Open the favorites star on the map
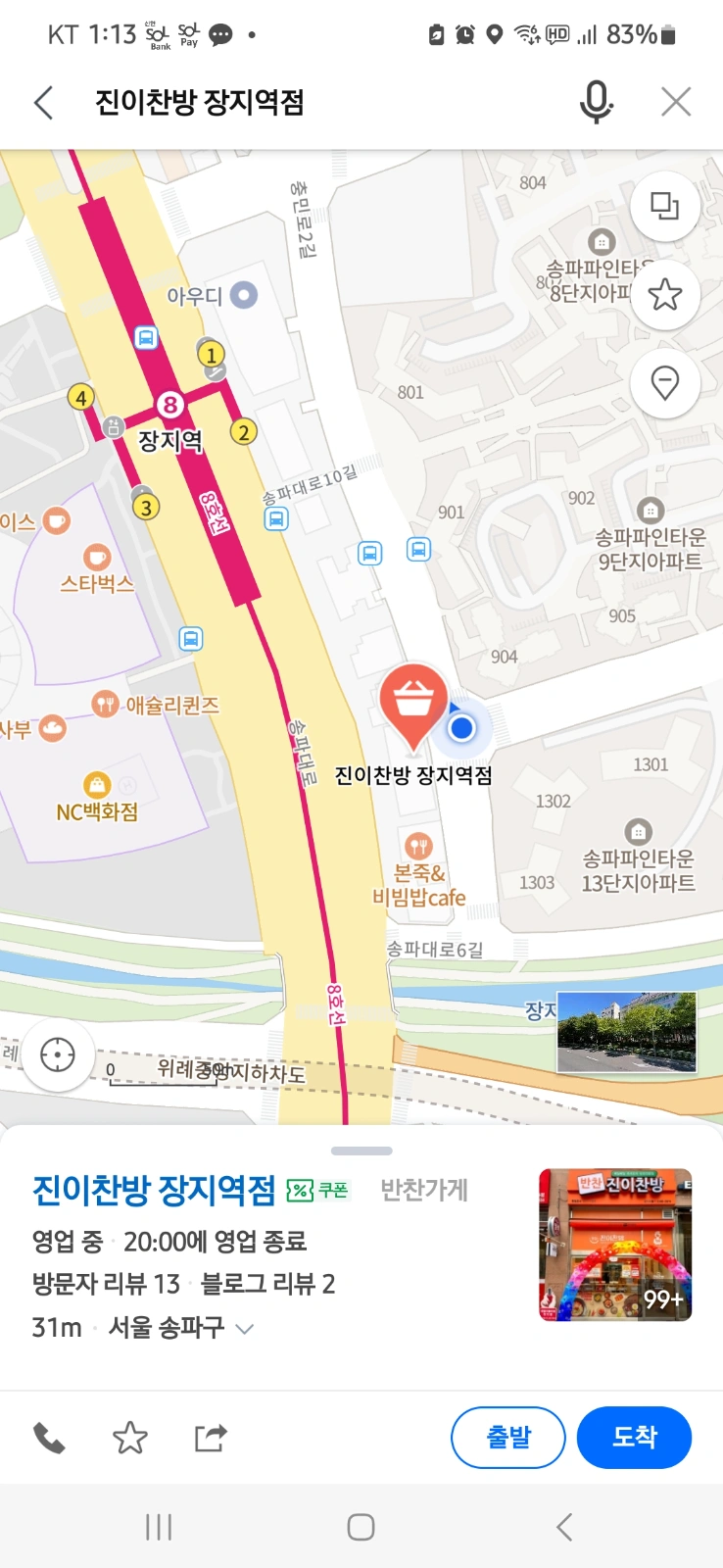This screenshot has width=723, height=1568. point(665,294)
